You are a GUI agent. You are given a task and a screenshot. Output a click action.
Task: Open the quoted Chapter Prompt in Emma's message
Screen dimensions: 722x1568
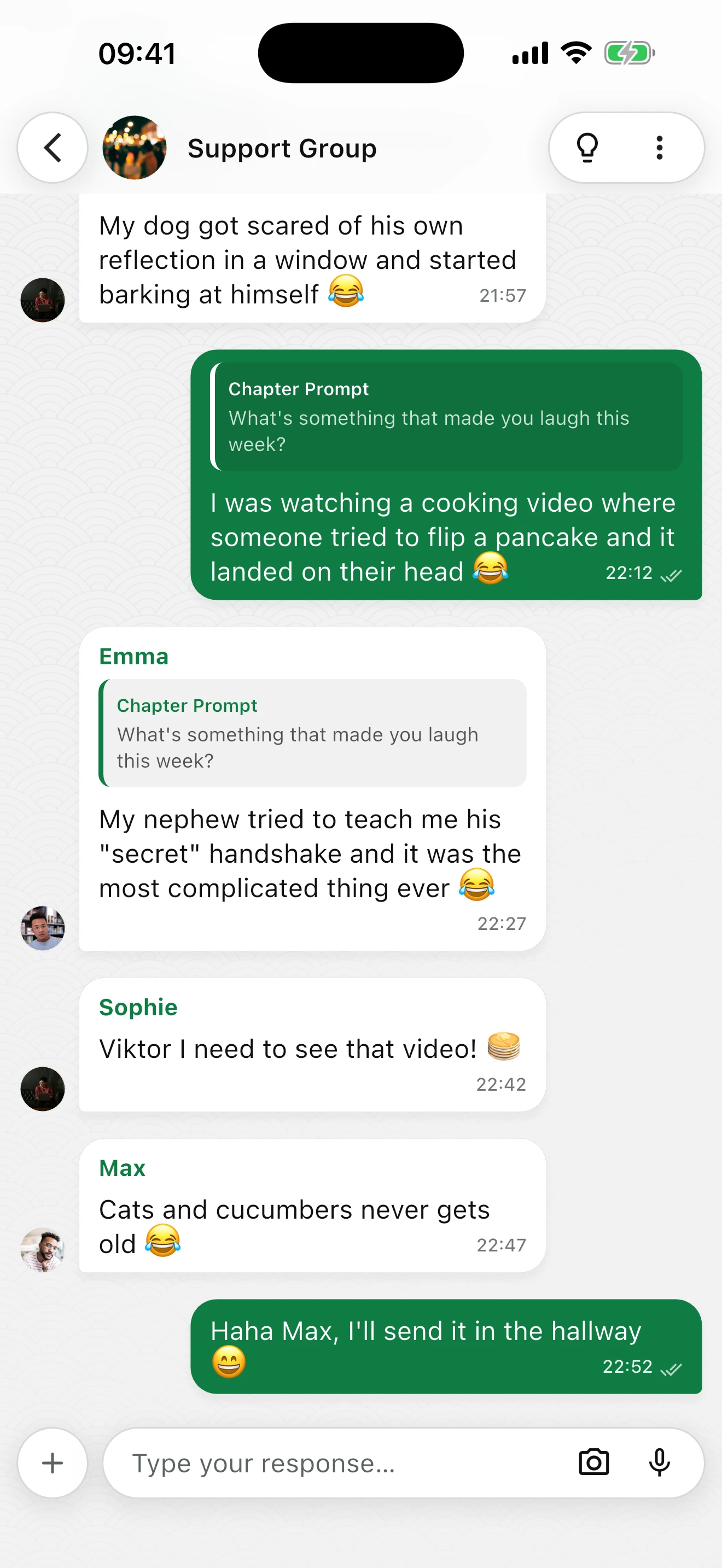tap(313, 733)
